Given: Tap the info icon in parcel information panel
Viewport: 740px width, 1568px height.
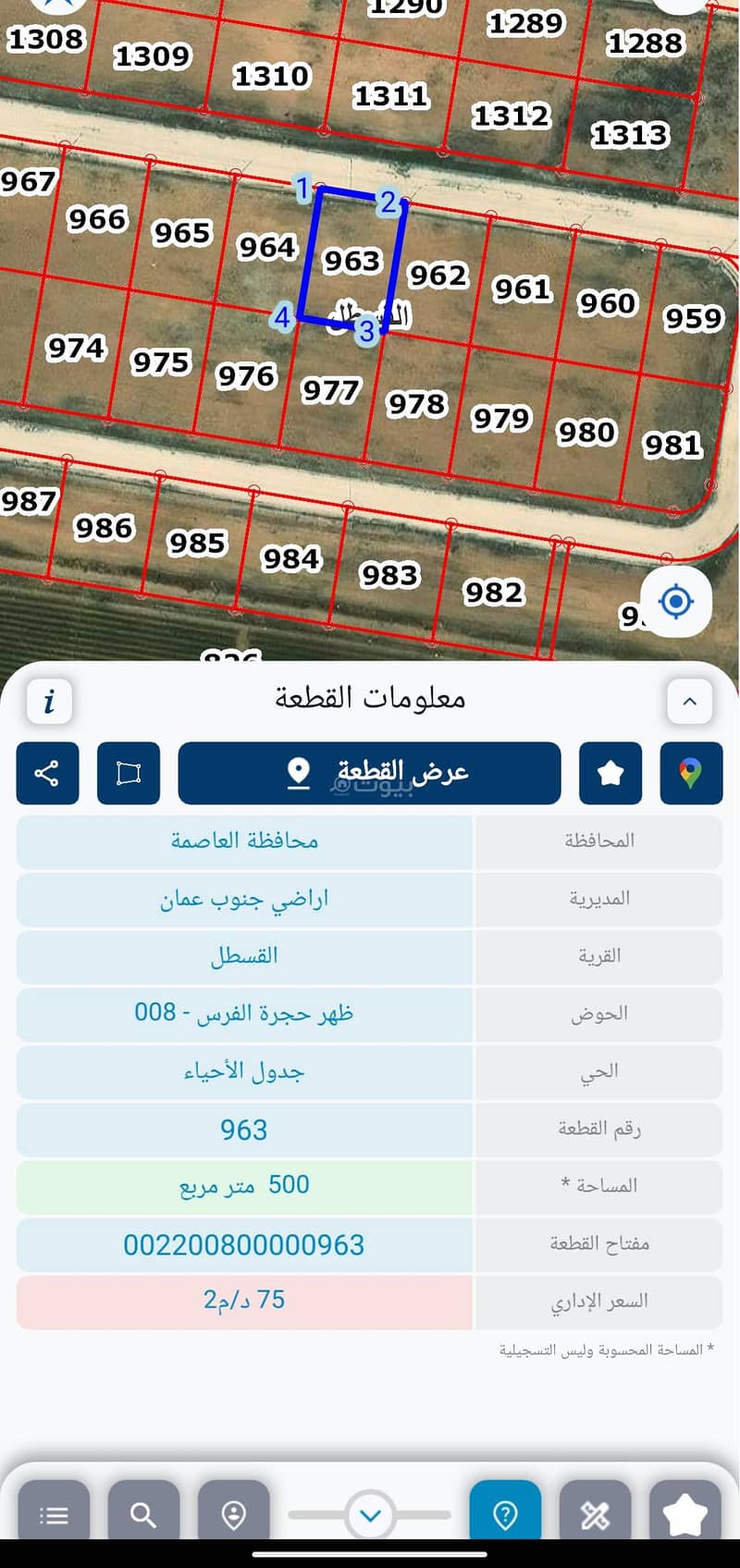Looking at the screenshot, I should 49,702.
